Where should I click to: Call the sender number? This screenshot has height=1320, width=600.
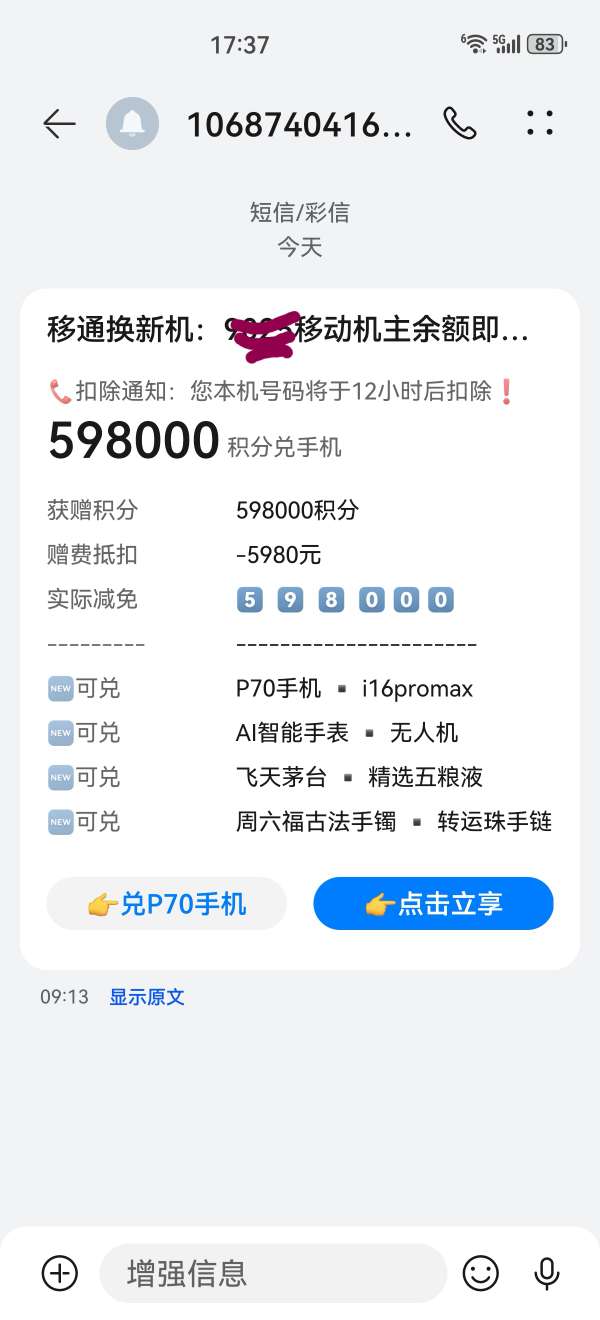[x=459, y=124]
